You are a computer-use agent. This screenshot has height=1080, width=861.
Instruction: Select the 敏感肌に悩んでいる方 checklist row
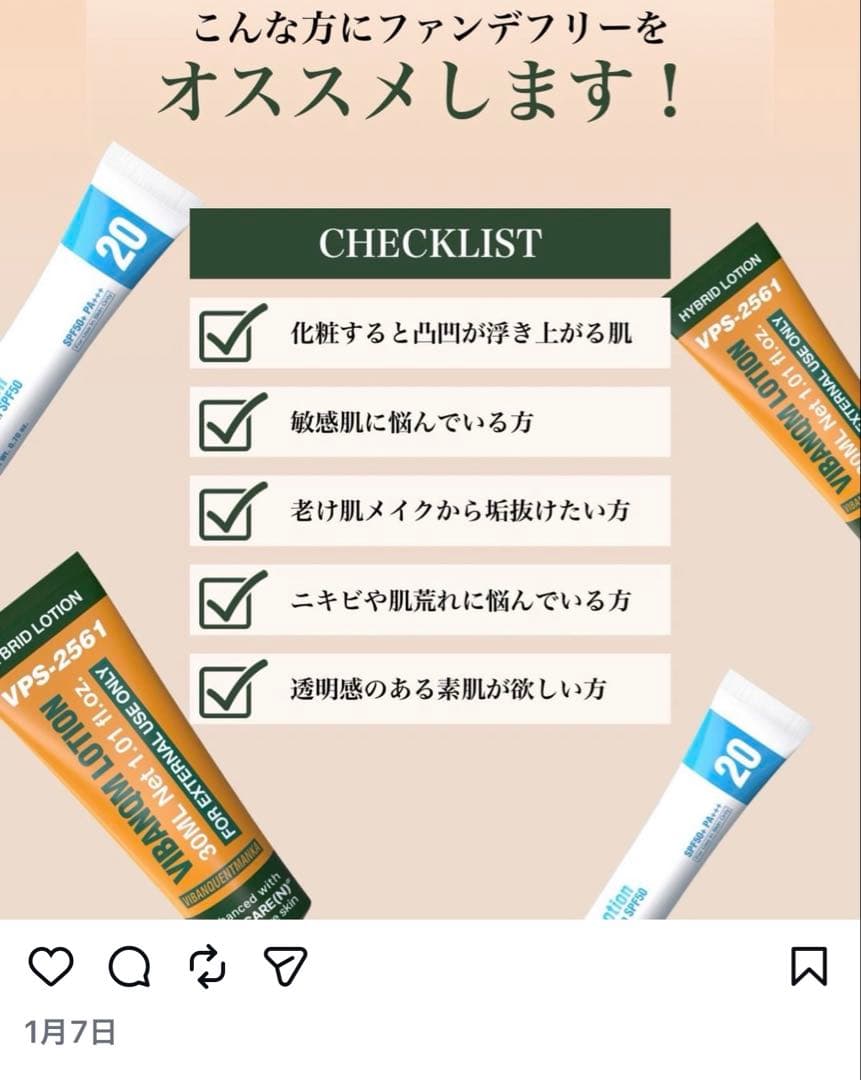(x=427, y=423)
